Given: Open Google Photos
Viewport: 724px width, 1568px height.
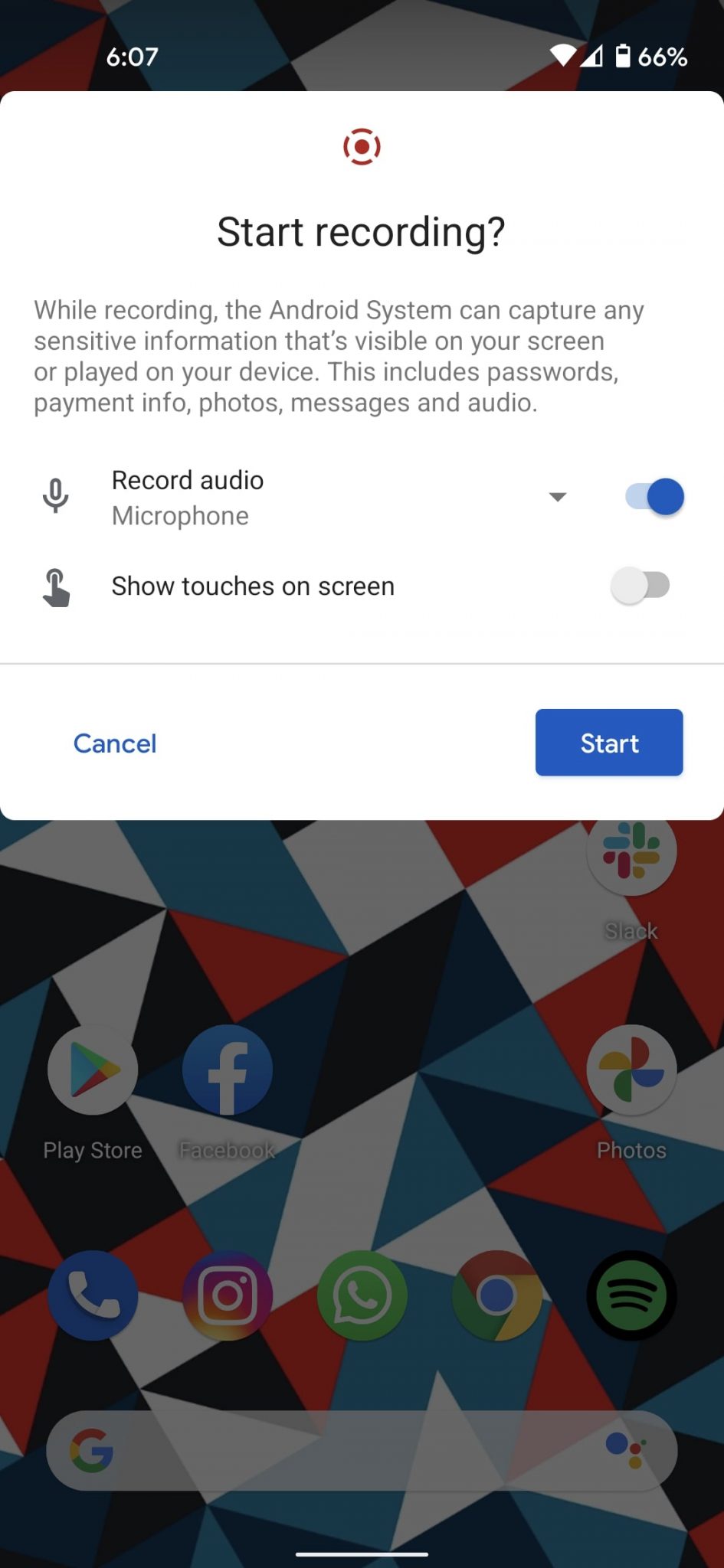Looking at the screenshot, I should tap(631, 1070).
